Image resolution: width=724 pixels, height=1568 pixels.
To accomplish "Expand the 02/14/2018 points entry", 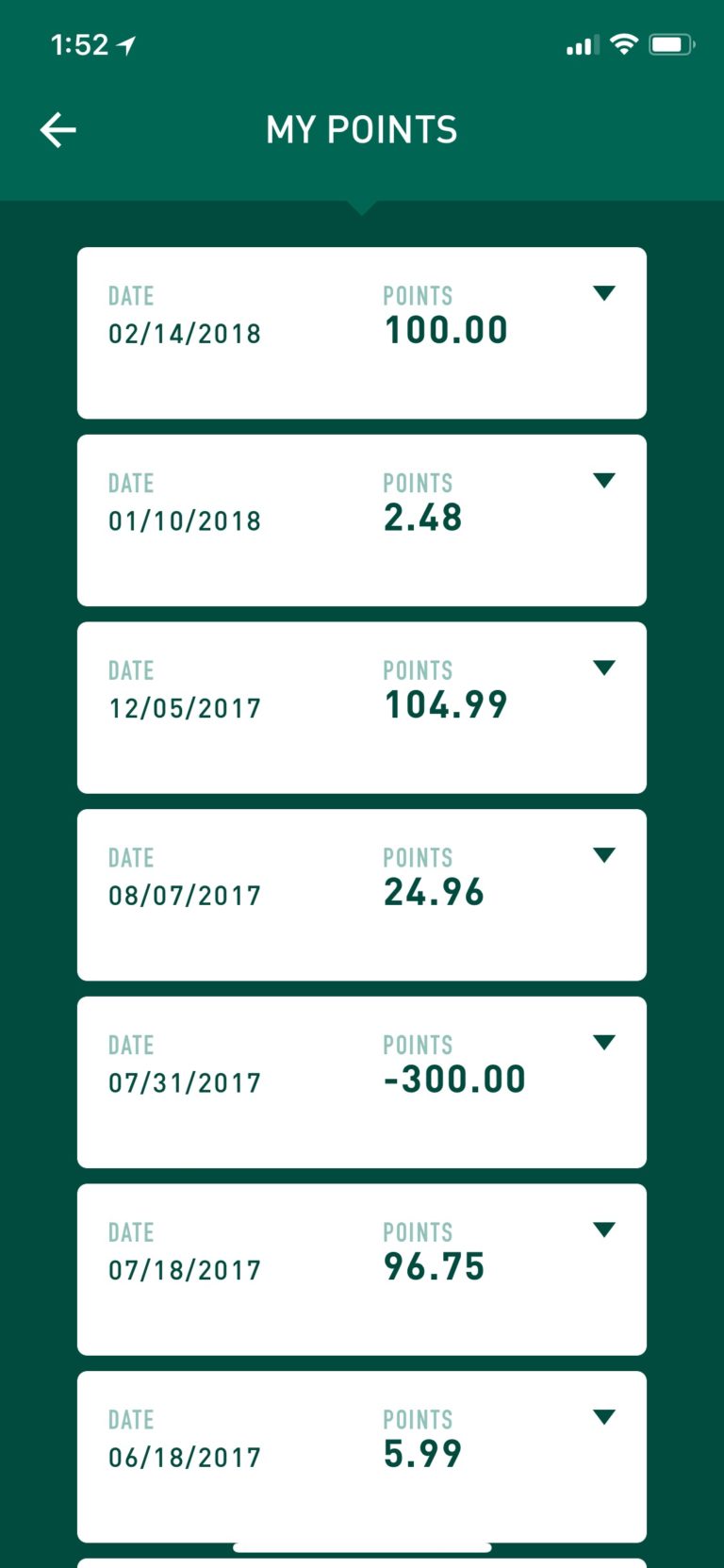I will click(606, 294).
